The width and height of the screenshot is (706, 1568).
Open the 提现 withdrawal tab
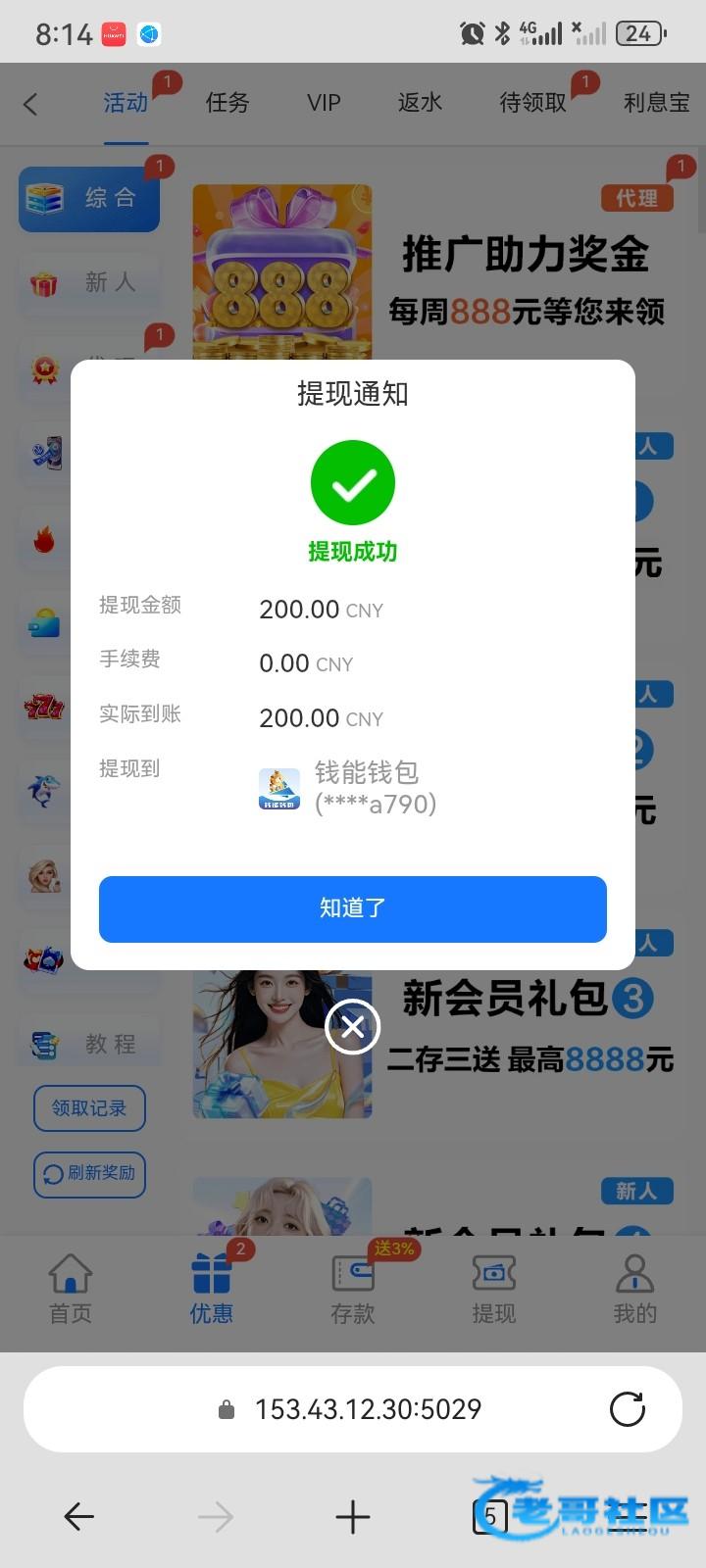493,1289
